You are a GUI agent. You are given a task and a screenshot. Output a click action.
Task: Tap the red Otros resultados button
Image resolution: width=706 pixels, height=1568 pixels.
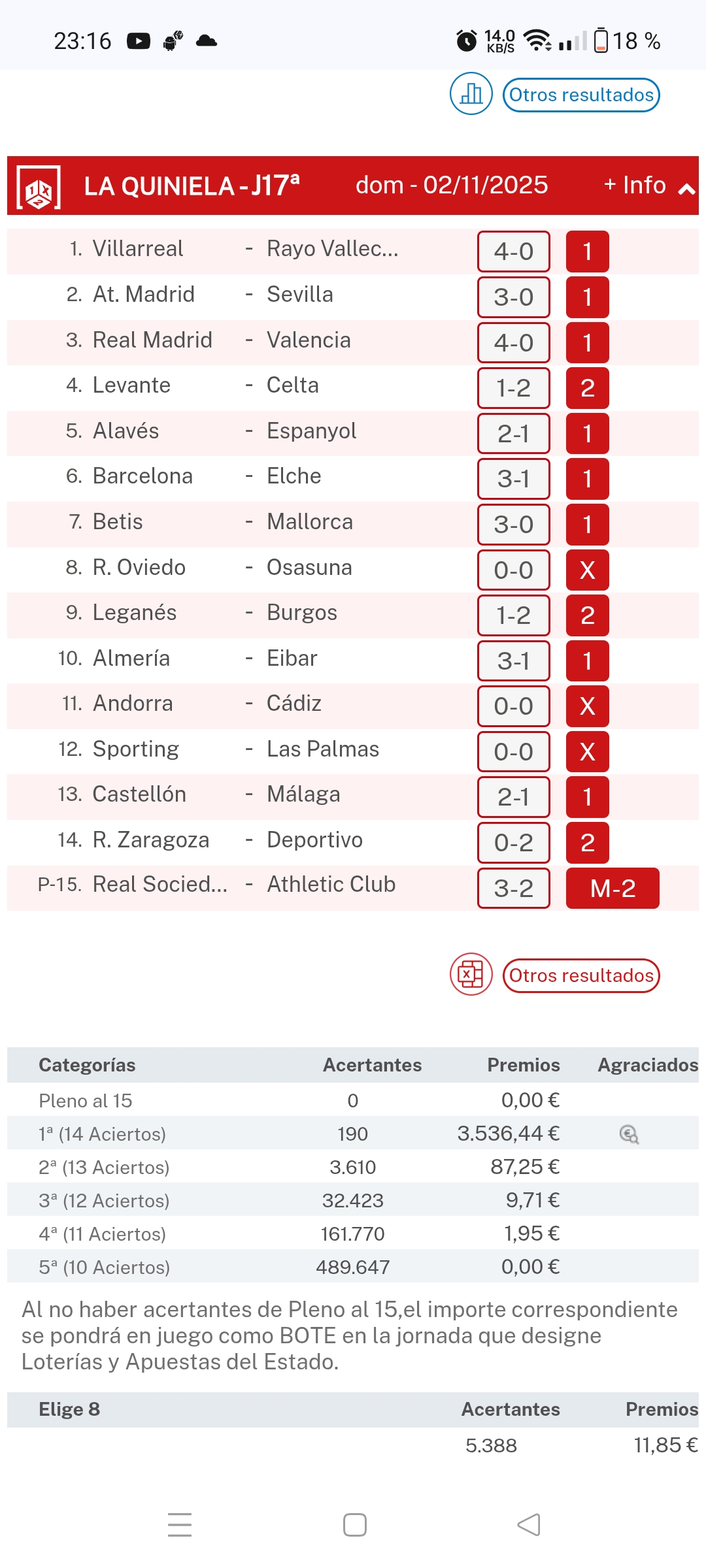(580, 975)
